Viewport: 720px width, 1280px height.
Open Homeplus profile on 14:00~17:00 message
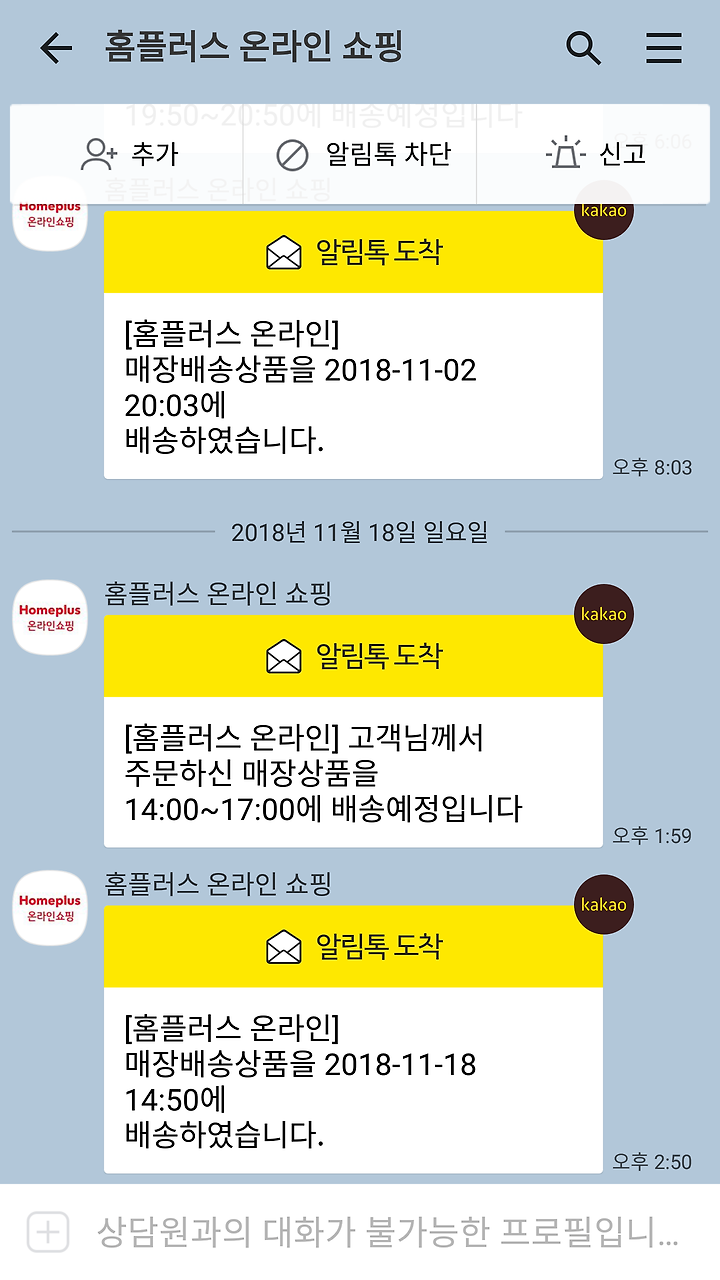click(49, 617)
